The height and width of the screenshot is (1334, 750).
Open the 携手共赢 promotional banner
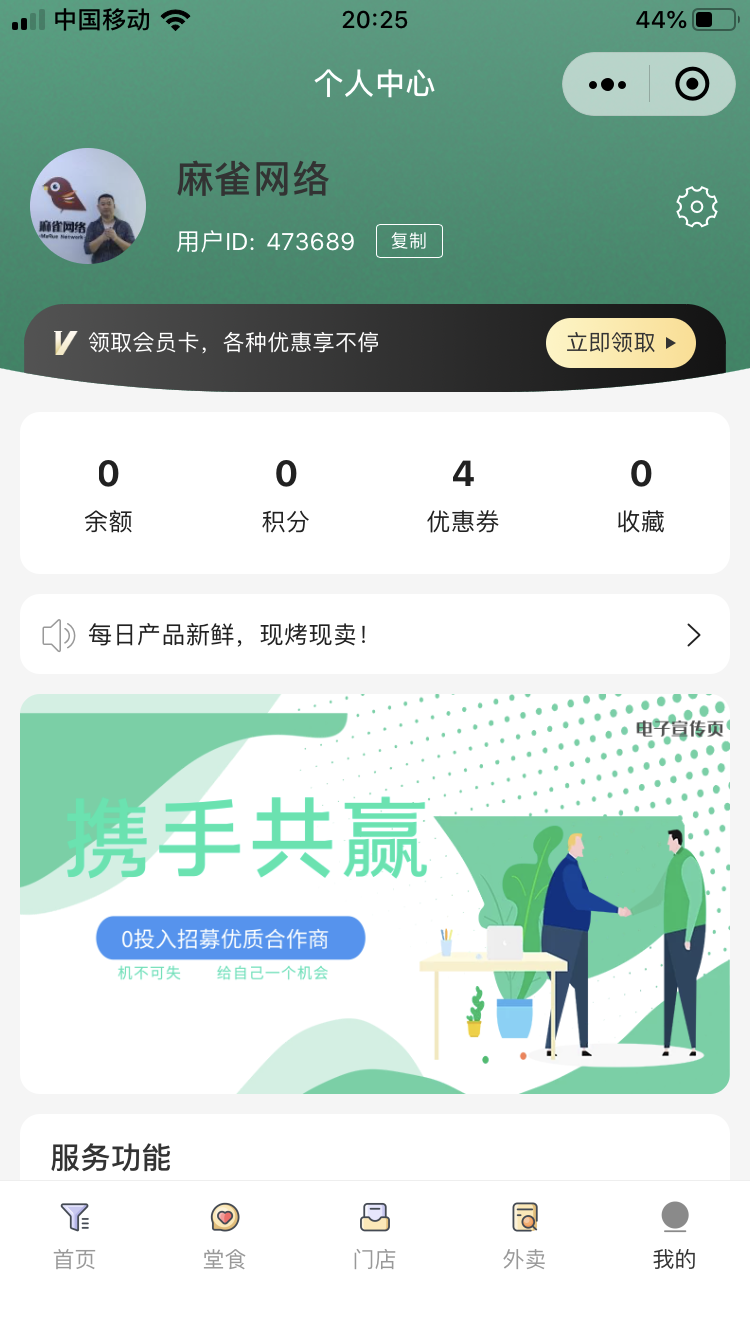click(375, 893)
